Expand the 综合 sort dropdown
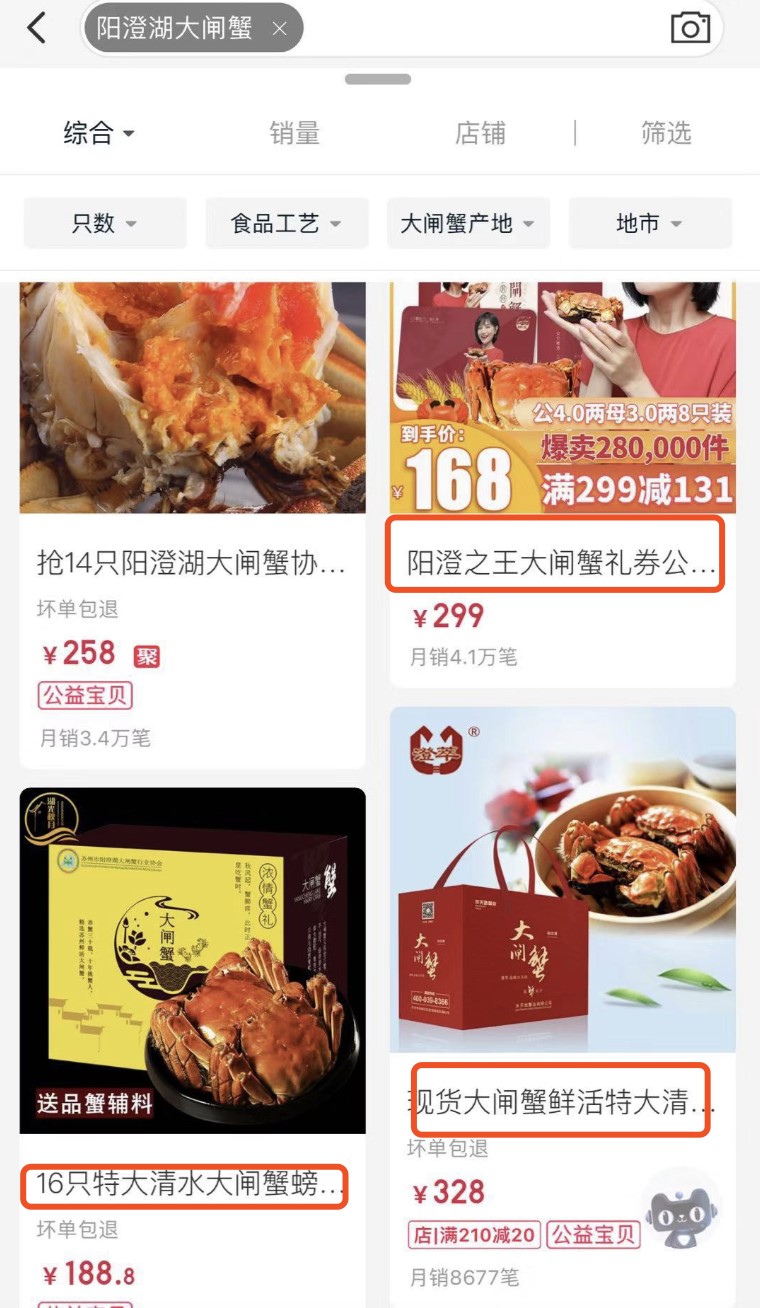Screen dimensions: 760x1308 [x=99, y=133]
